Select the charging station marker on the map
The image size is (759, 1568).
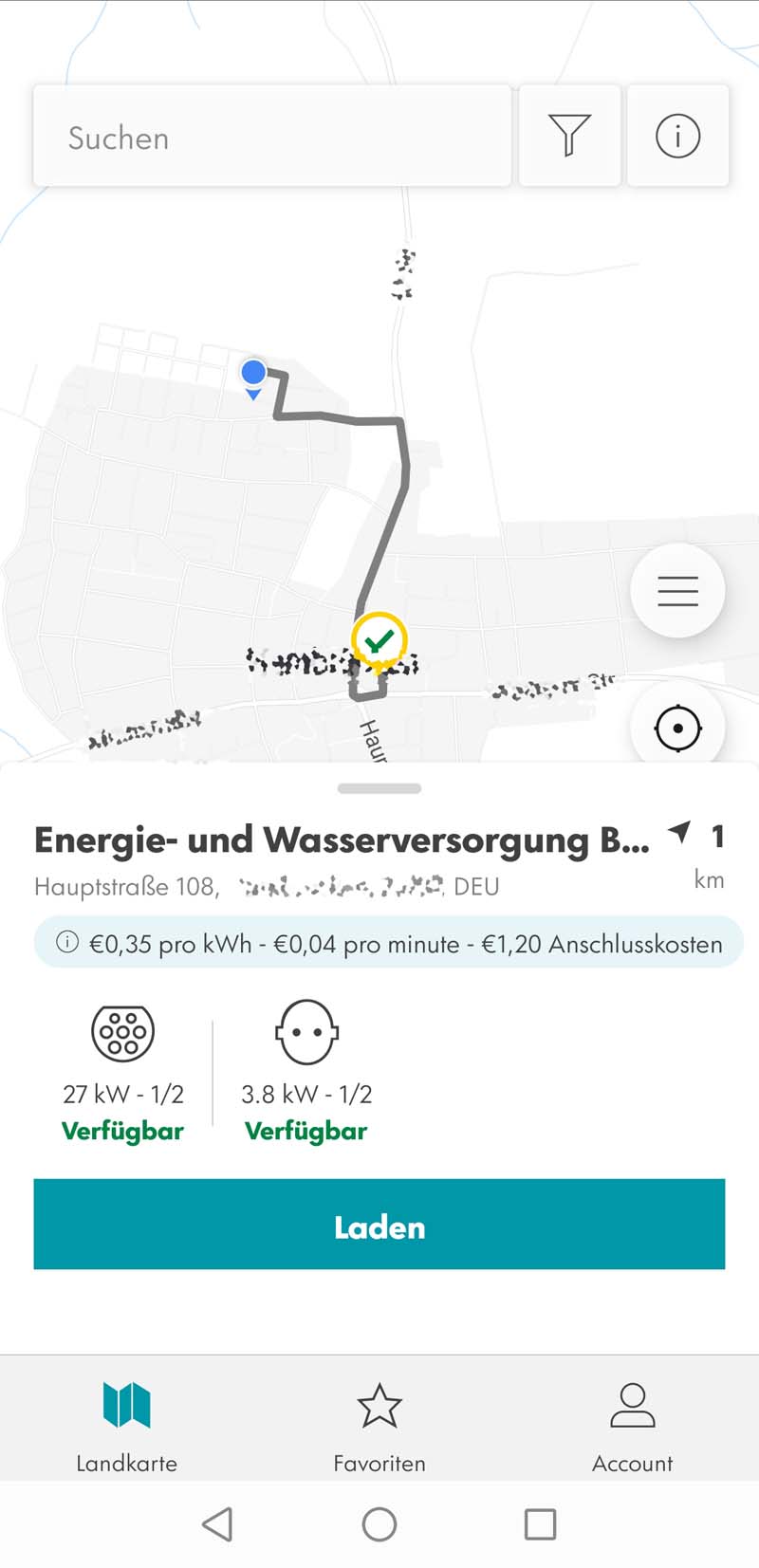(x=379, y=642)
